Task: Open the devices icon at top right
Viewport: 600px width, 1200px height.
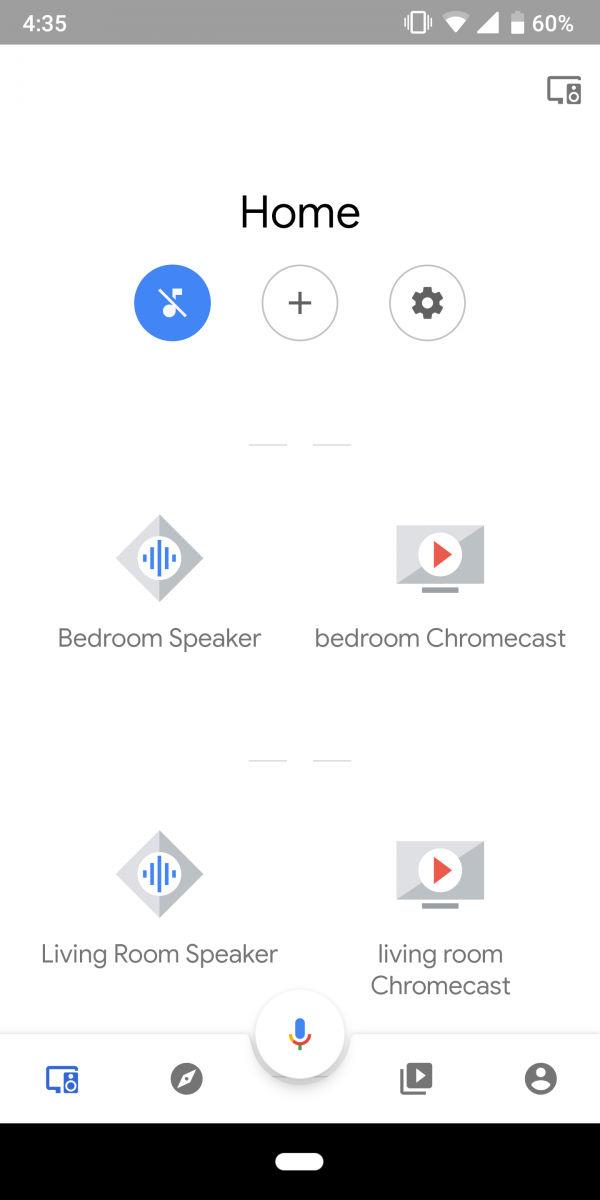Action: click(x=564, y=91)
